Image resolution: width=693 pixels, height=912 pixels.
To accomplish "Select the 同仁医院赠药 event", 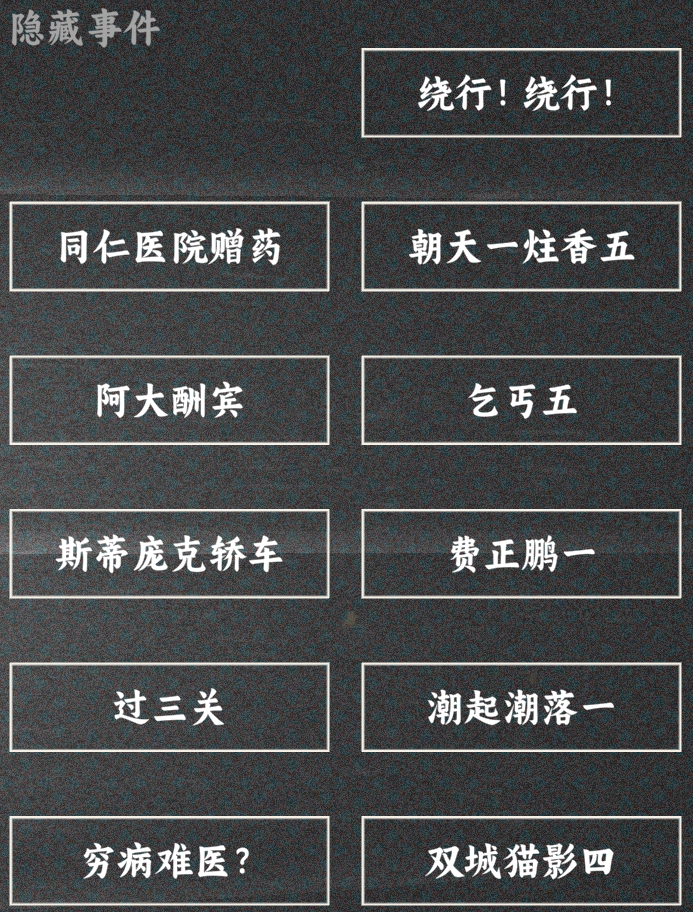I will point(169,247).
